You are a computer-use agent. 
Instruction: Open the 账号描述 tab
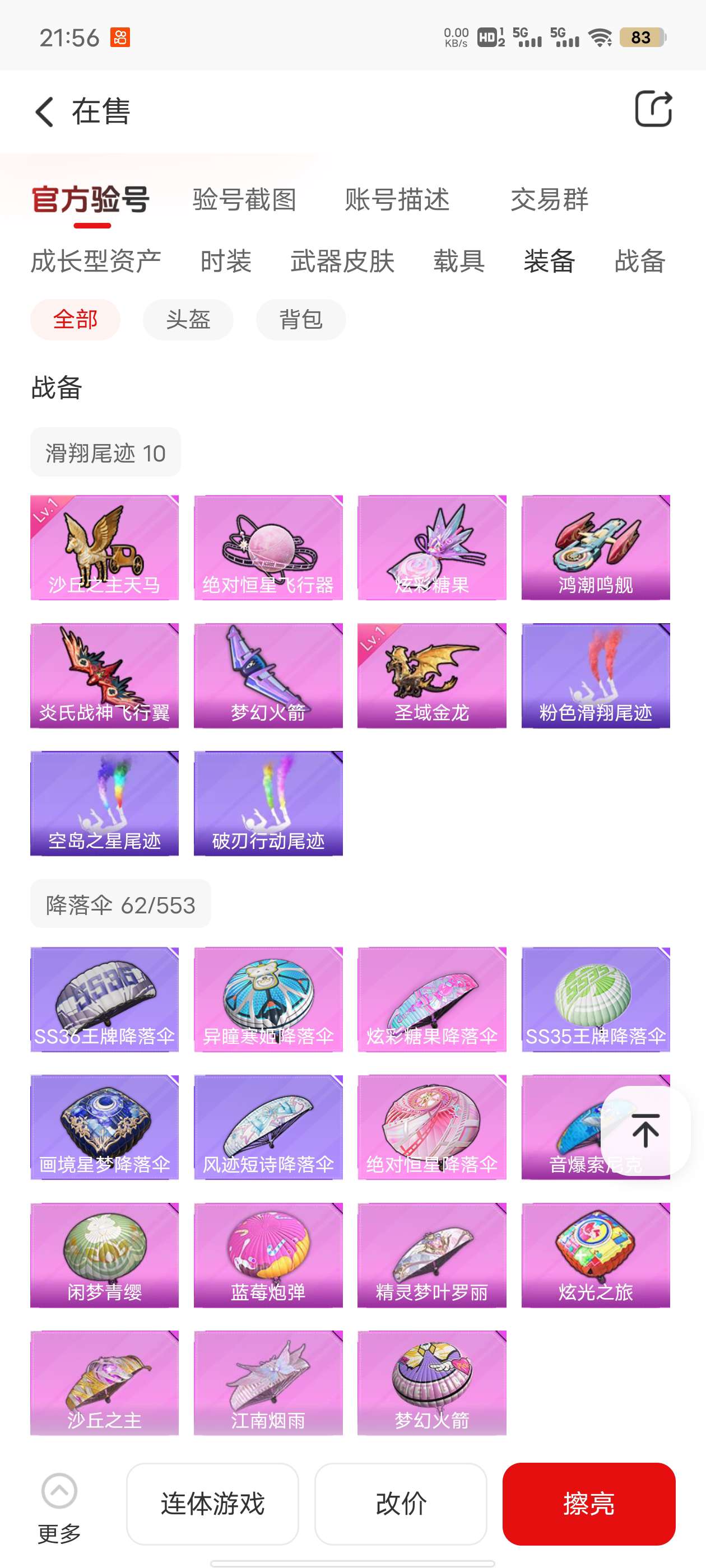coord(397,200)
